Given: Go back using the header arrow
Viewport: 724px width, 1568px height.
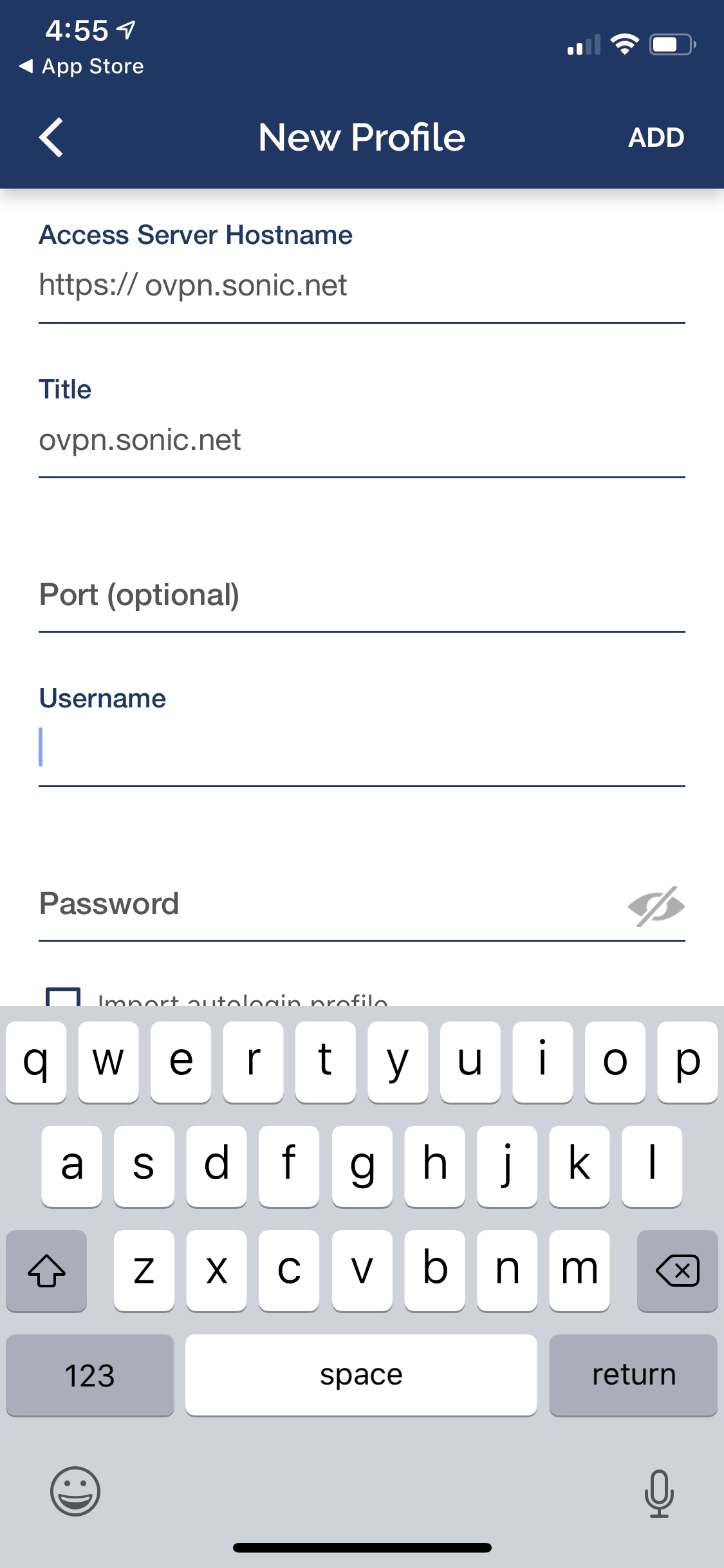Looking at the screenshot, I should click(51, 137).
